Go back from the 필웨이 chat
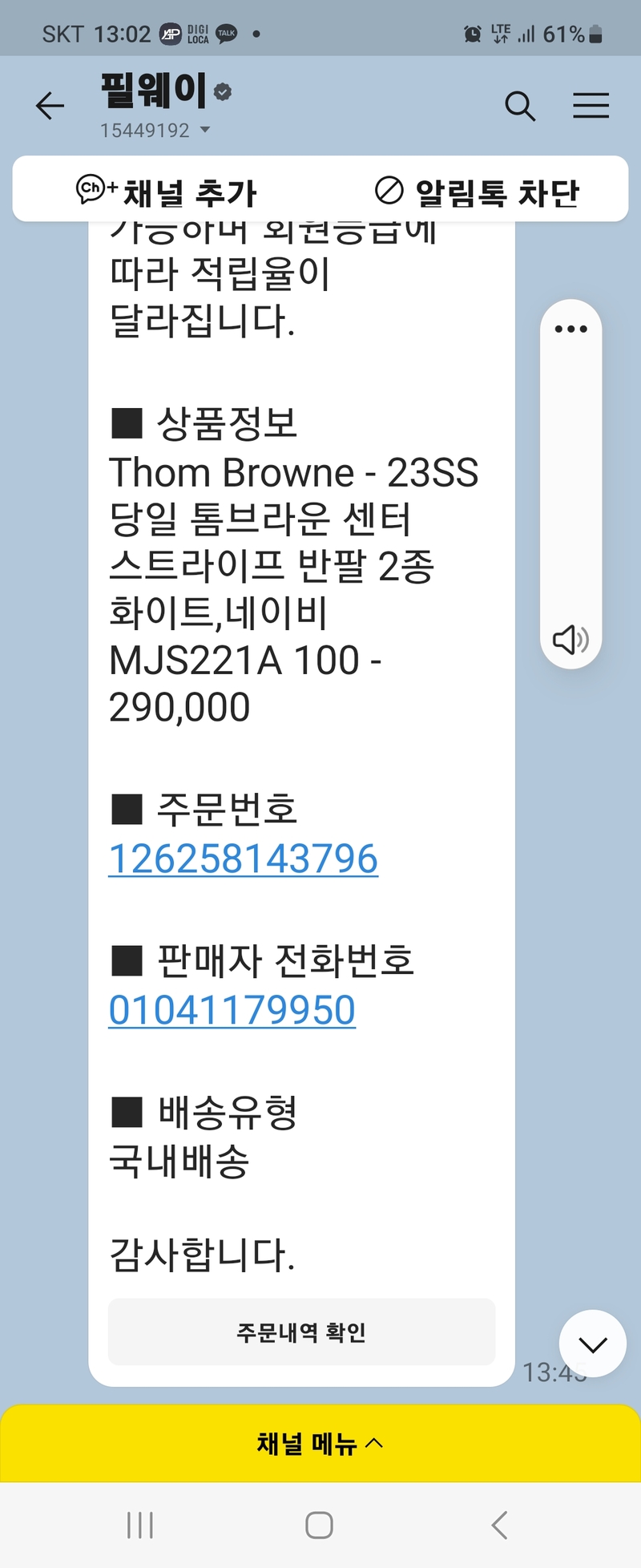Image resolution: width=641 pixels, height=1568 pixels. pos(50,106)
